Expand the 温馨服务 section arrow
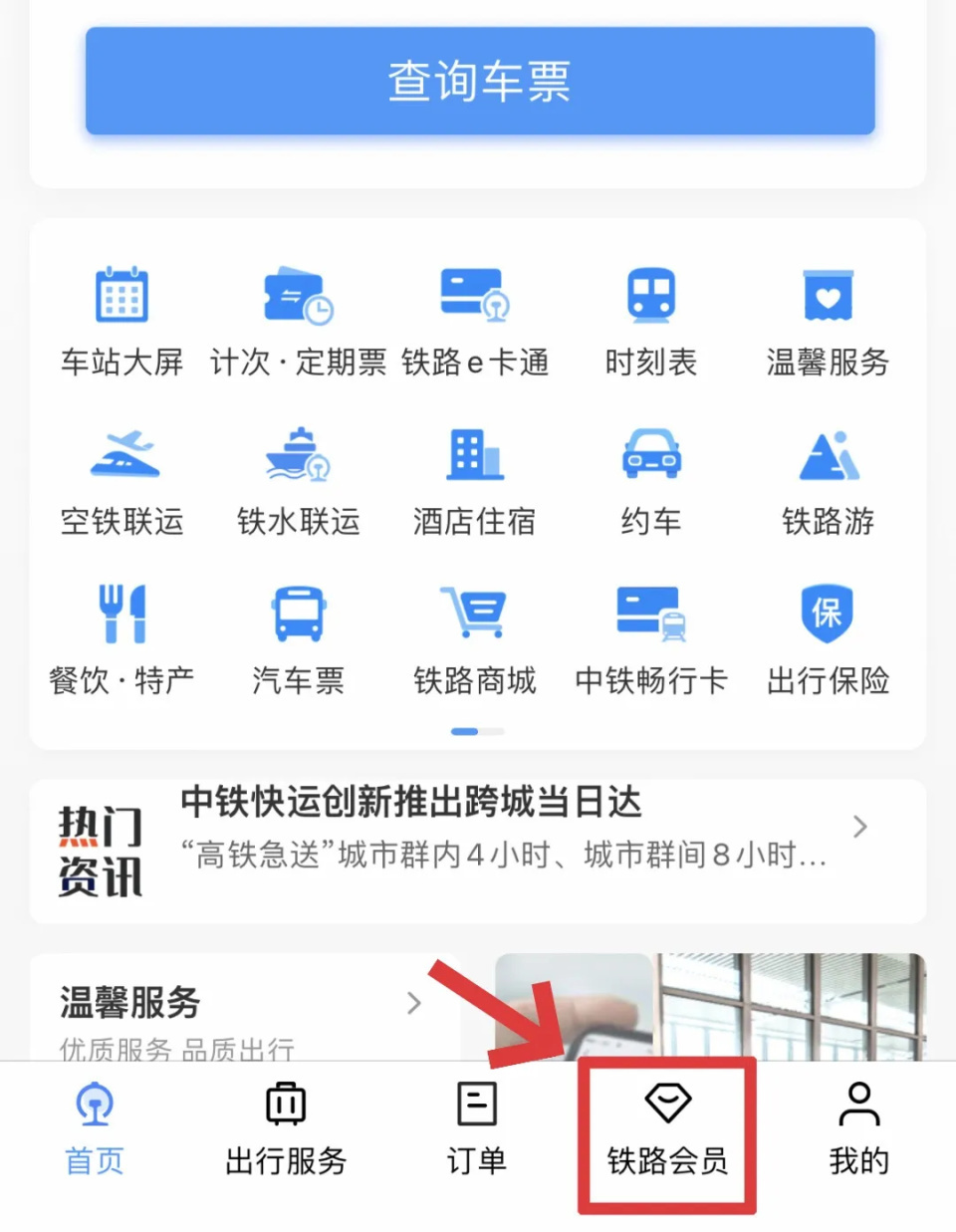956x1232 pixels. (x=413, y=1004)
